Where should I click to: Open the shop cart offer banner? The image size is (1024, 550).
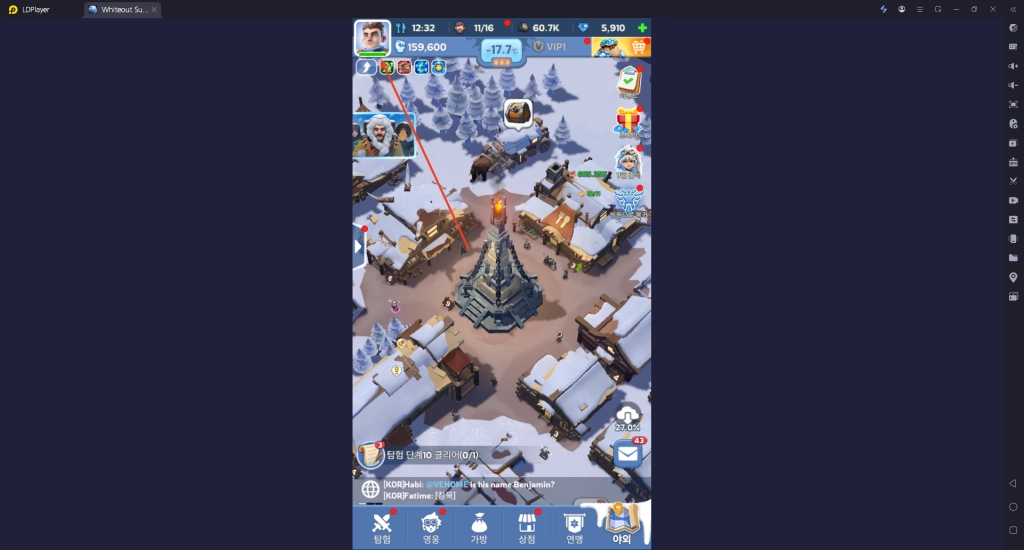pyautogui.click(x=621, y=46)
